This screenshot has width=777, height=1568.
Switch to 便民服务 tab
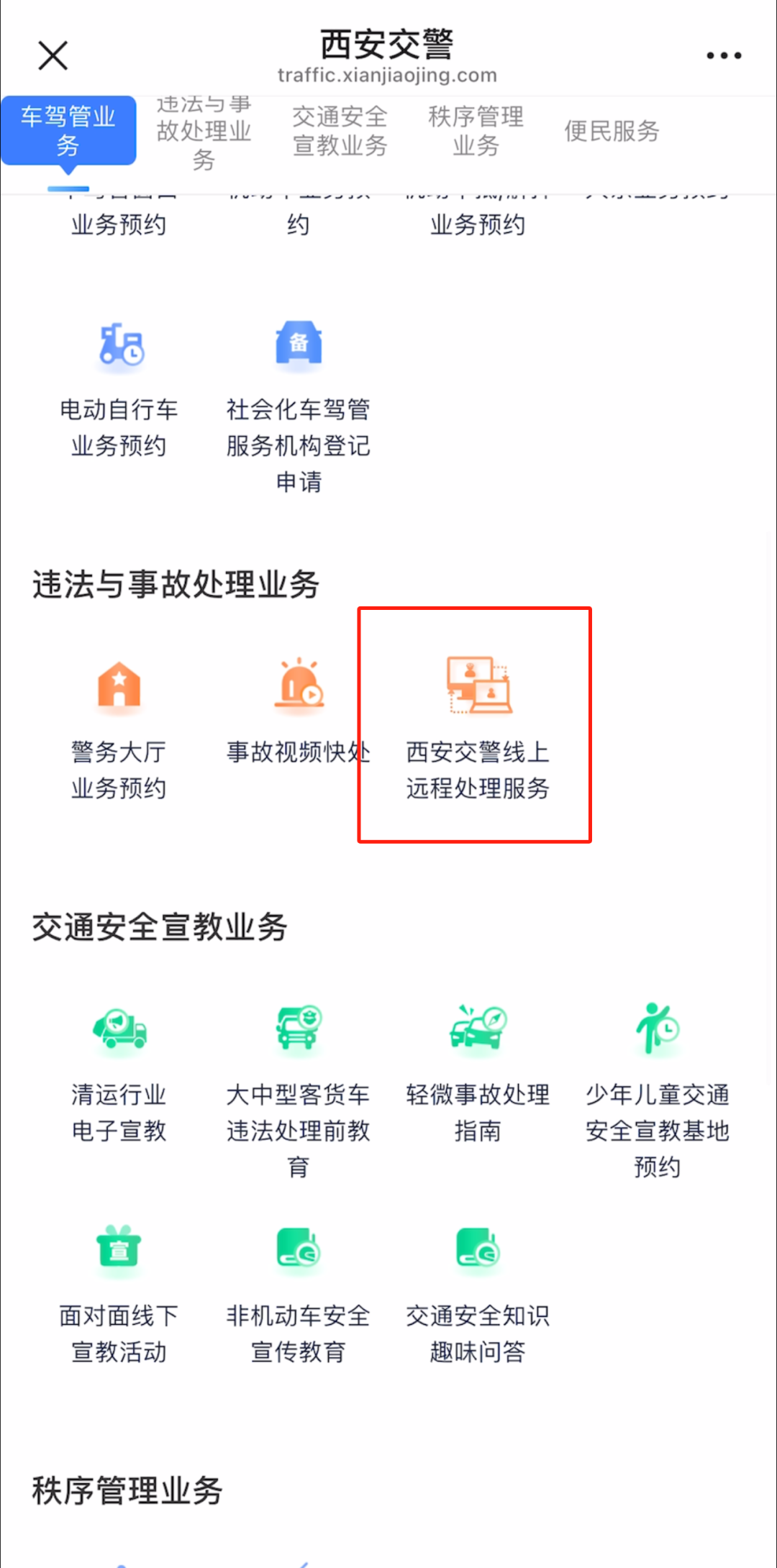[612, 131]
